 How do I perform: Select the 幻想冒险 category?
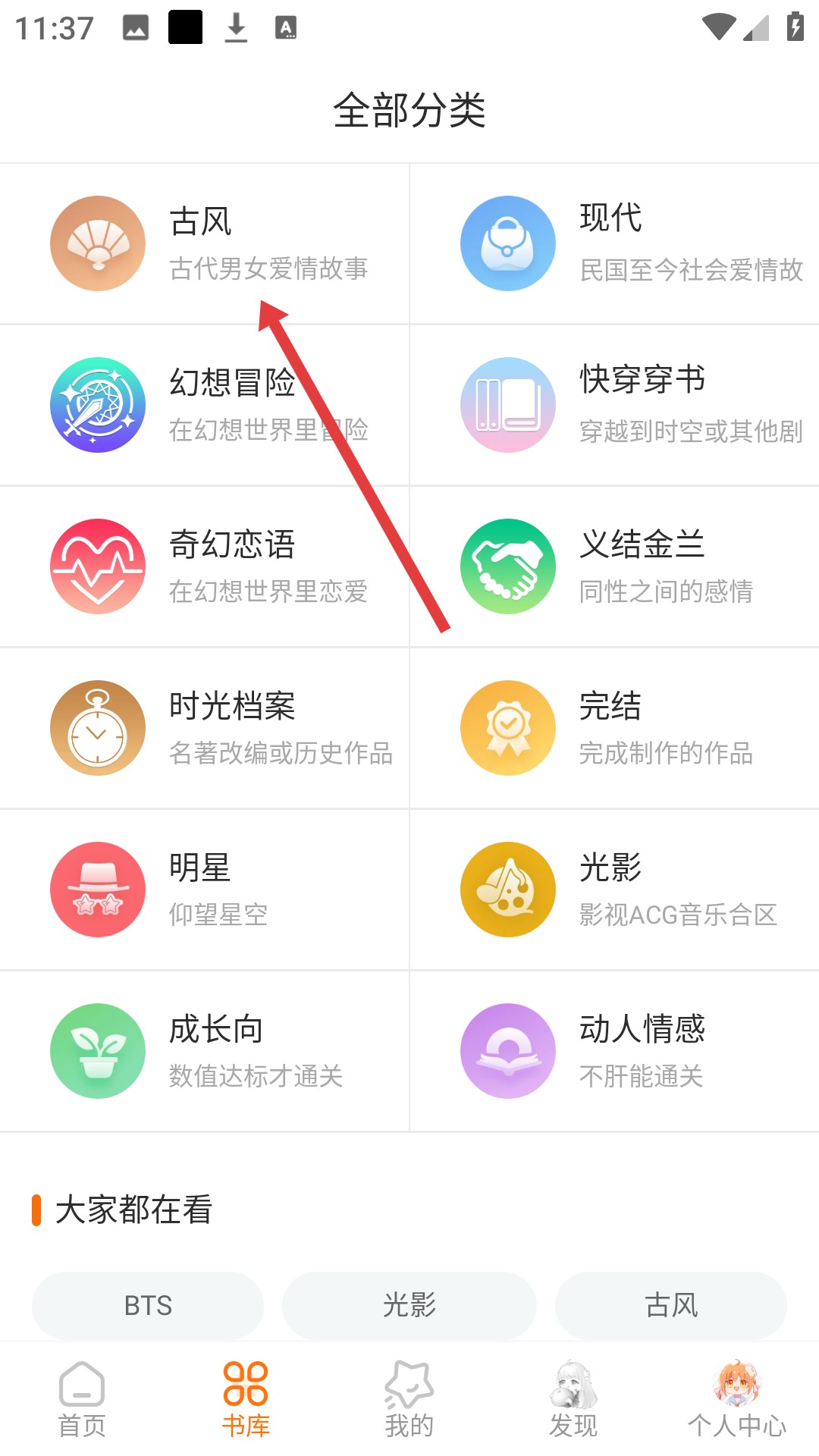click(205, 405)
